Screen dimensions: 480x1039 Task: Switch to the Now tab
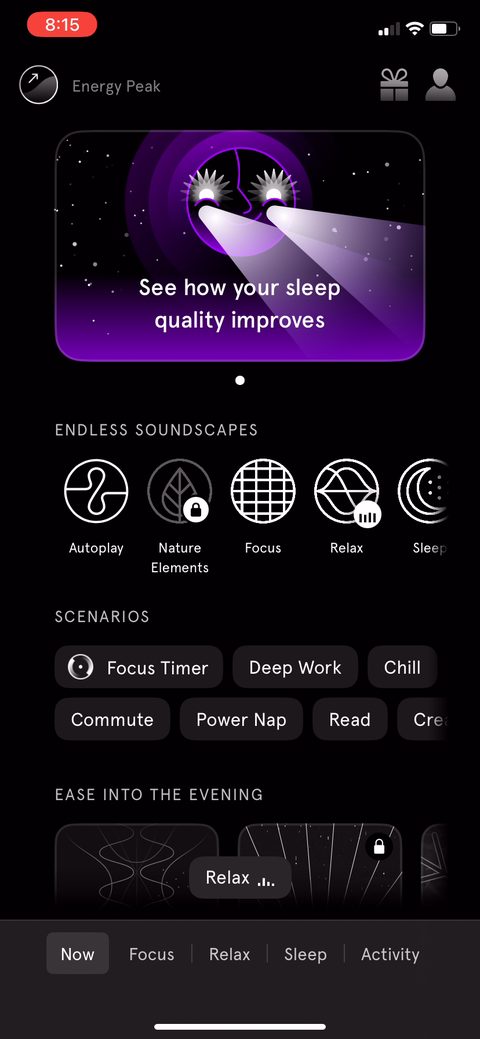[78, 954]
